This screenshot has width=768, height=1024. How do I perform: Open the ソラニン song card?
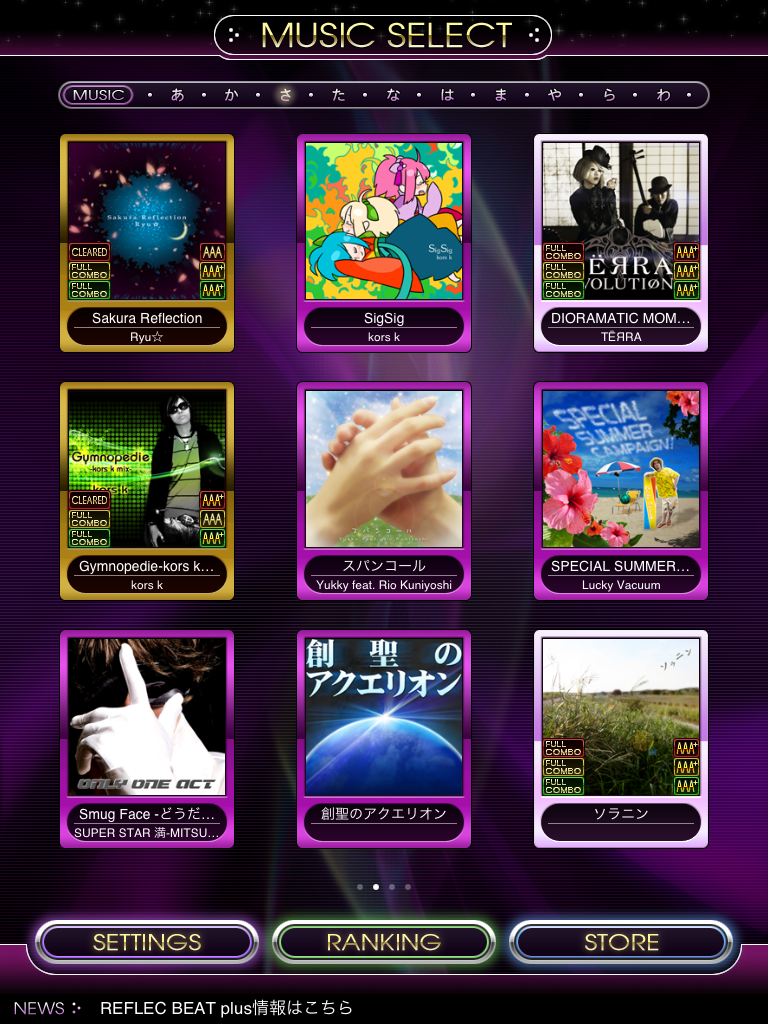[x=621, y=738]
